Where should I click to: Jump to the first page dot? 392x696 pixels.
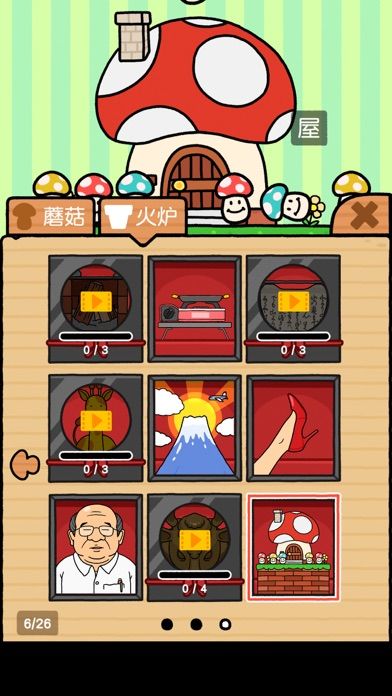167,625
